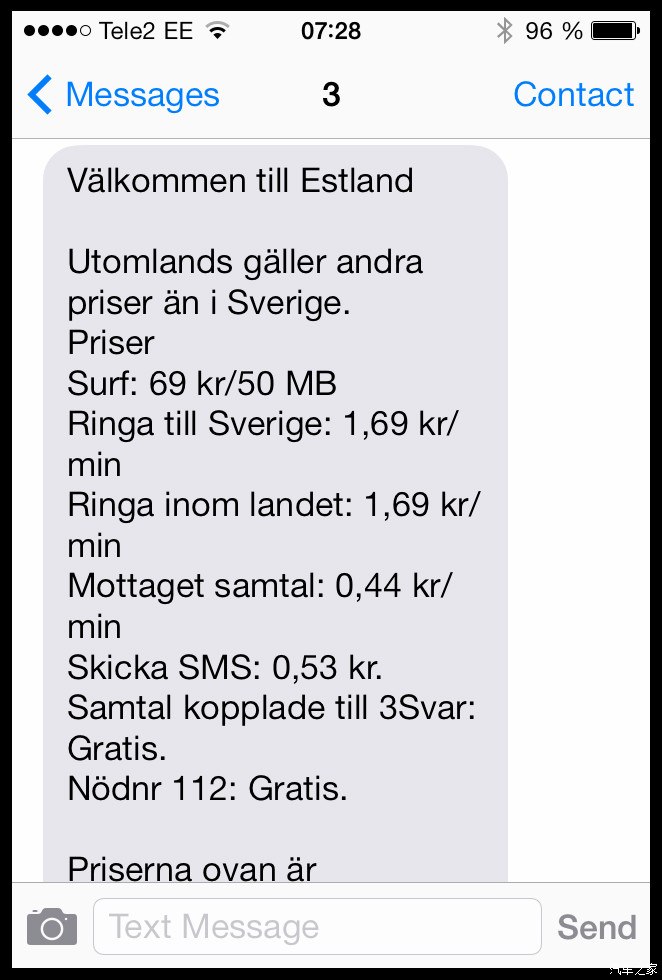
Task: Go back to the Messages list
Action: tap(122, 95)
